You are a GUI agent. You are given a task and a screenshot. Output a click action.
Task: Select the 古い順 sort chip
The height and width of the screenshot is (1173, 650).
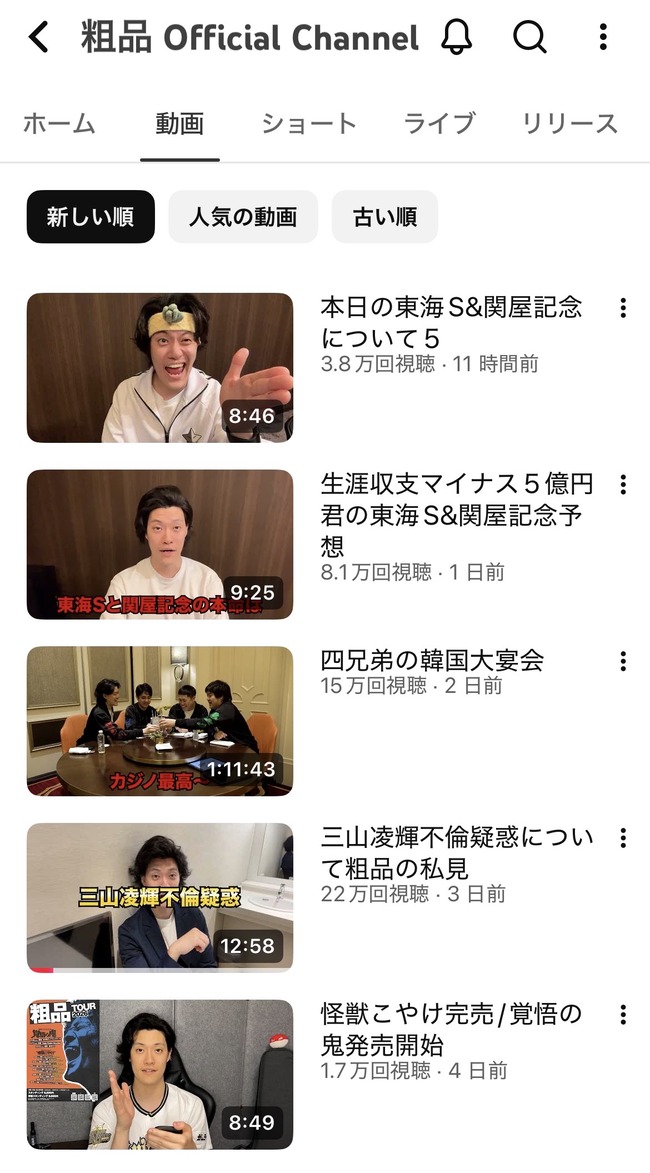click(384, 217)
